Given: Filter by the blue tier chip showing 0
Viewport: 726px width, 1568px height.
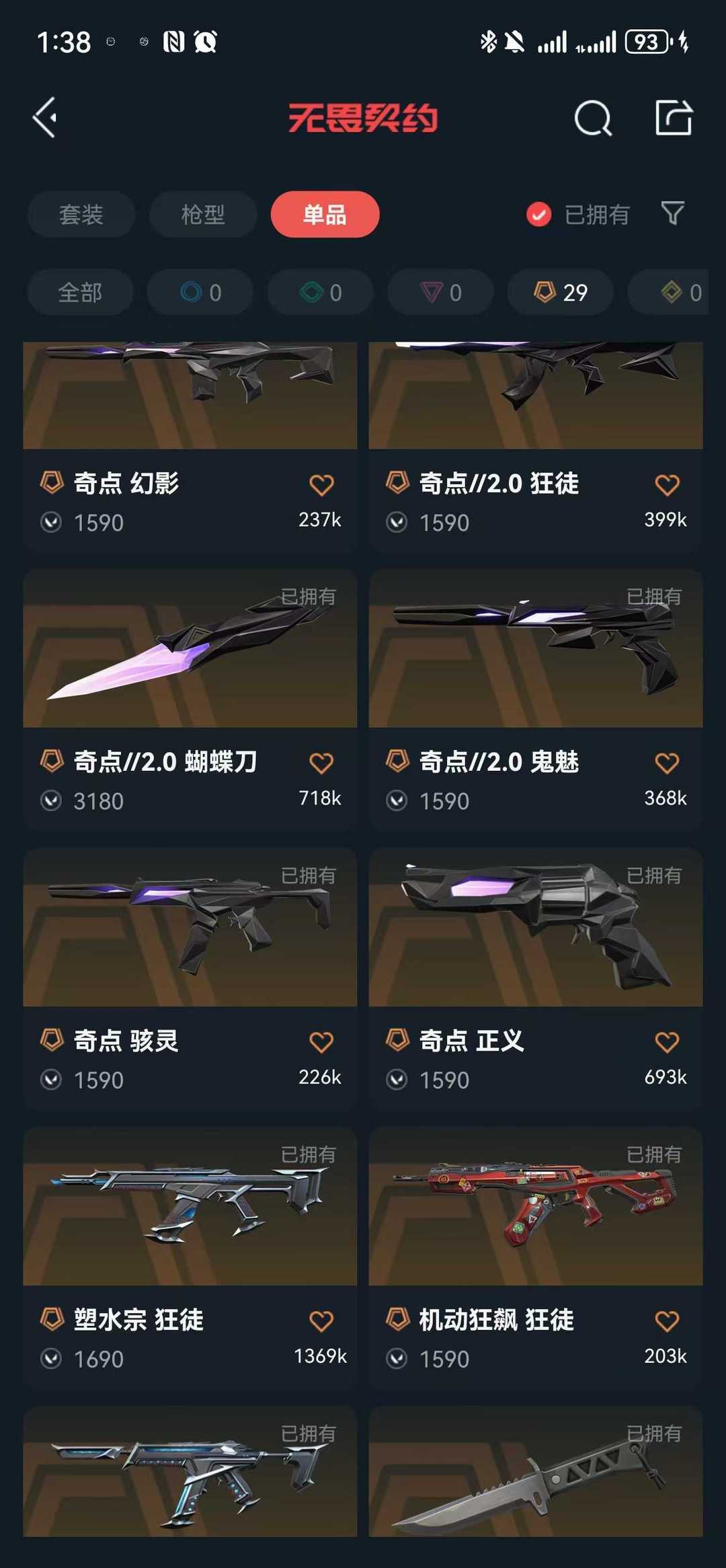Looking at the screenshot, I should 200,293.
